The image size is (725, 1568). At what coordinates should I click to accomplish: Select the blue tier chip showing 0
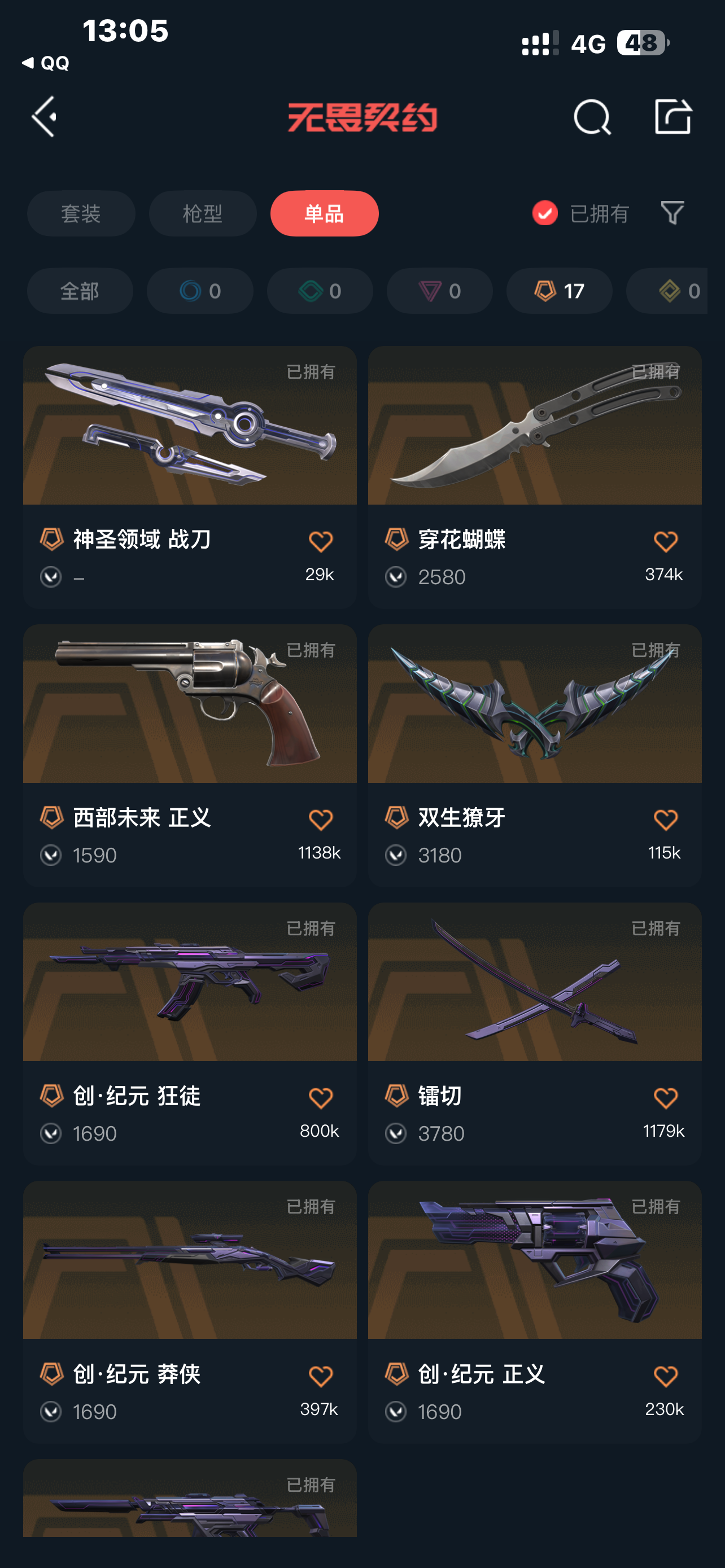pos(200,291)
